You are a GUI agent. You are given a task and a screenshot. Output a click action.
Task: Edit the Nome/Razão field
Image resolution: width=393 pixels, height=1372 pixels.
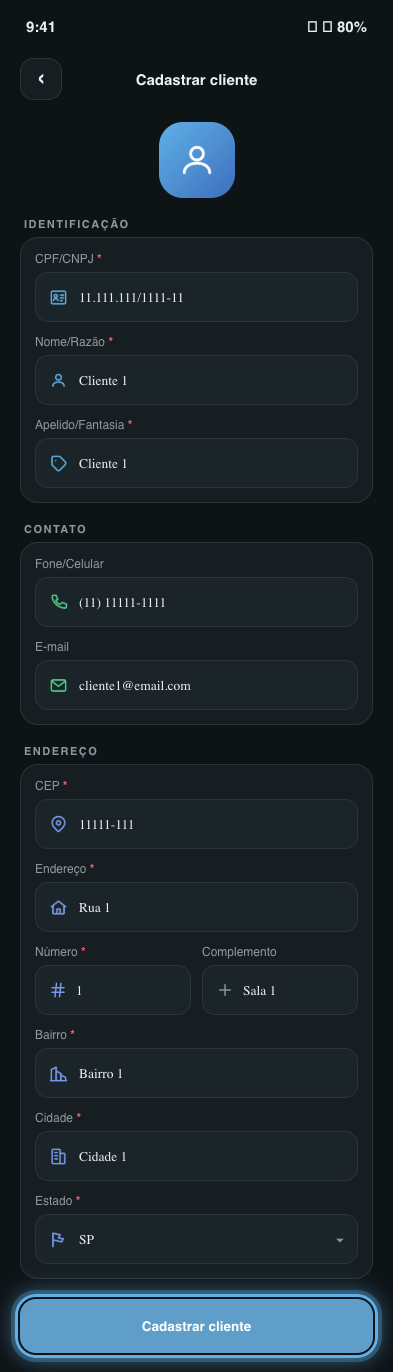196,380
